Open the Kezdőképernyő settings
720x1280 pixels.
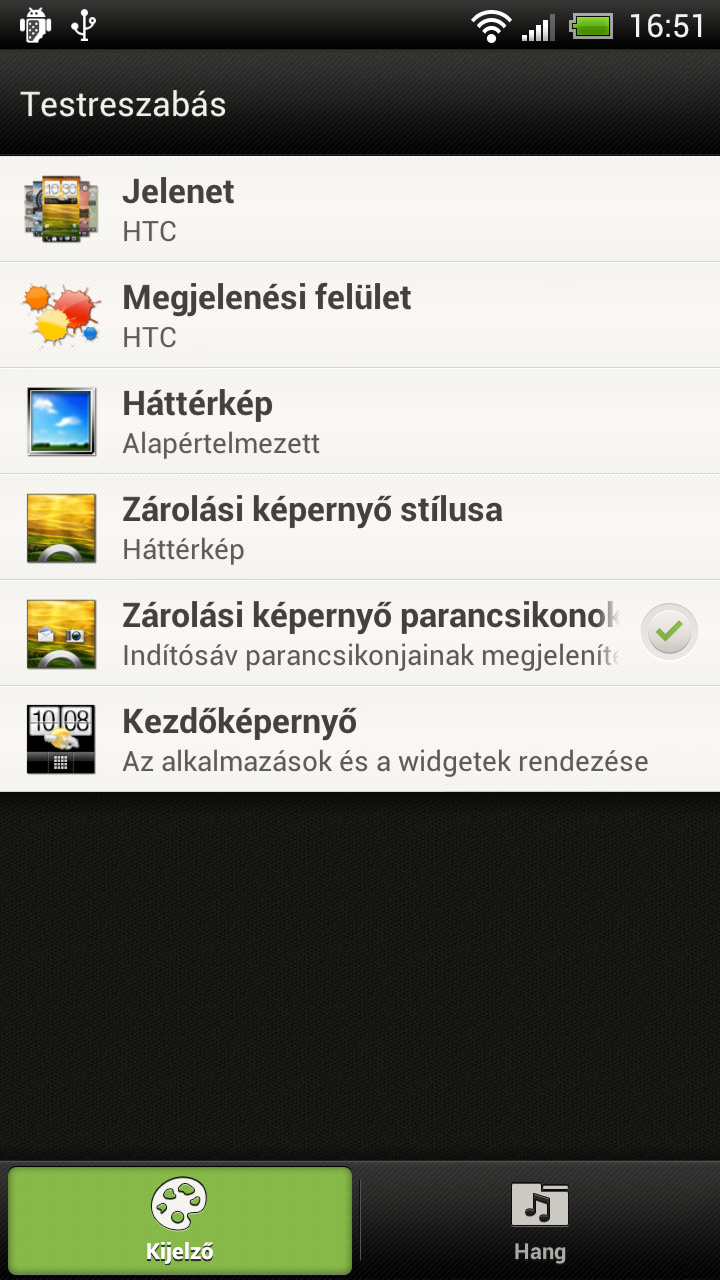pyautogui.click(x=360, y=739)
